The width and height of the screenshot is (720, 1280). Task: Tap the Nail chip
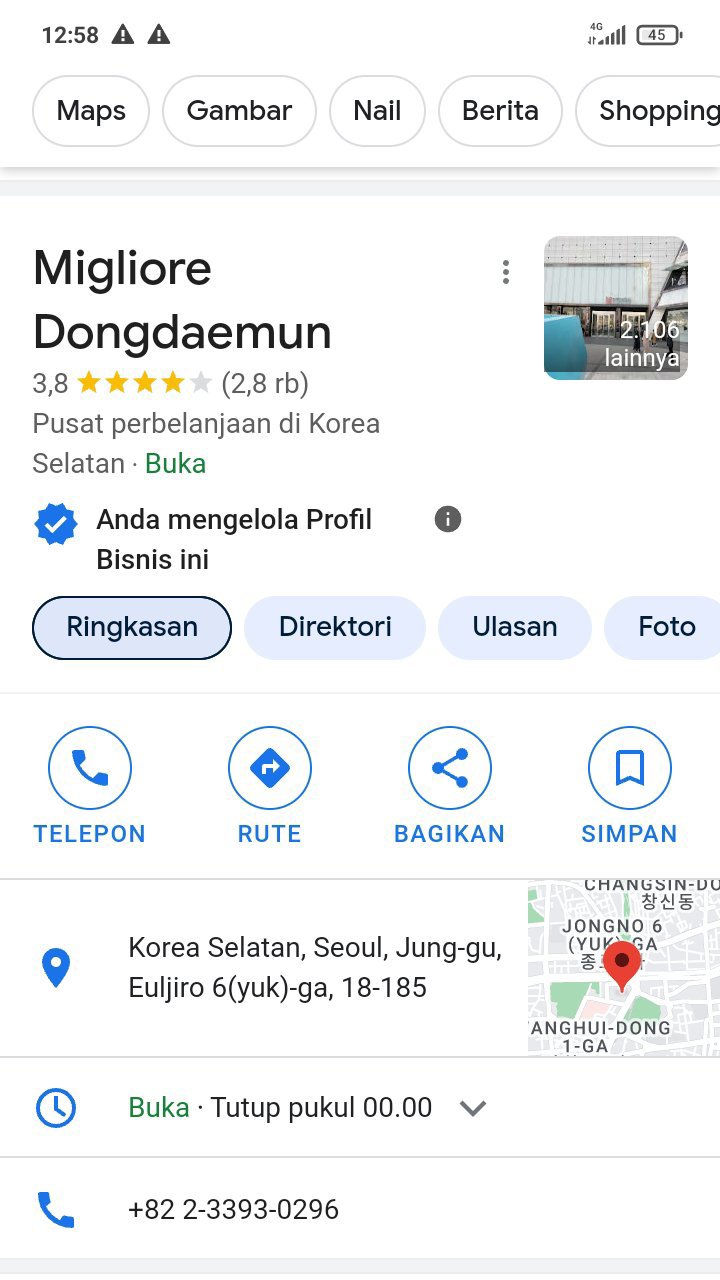[x=377, y=111]
